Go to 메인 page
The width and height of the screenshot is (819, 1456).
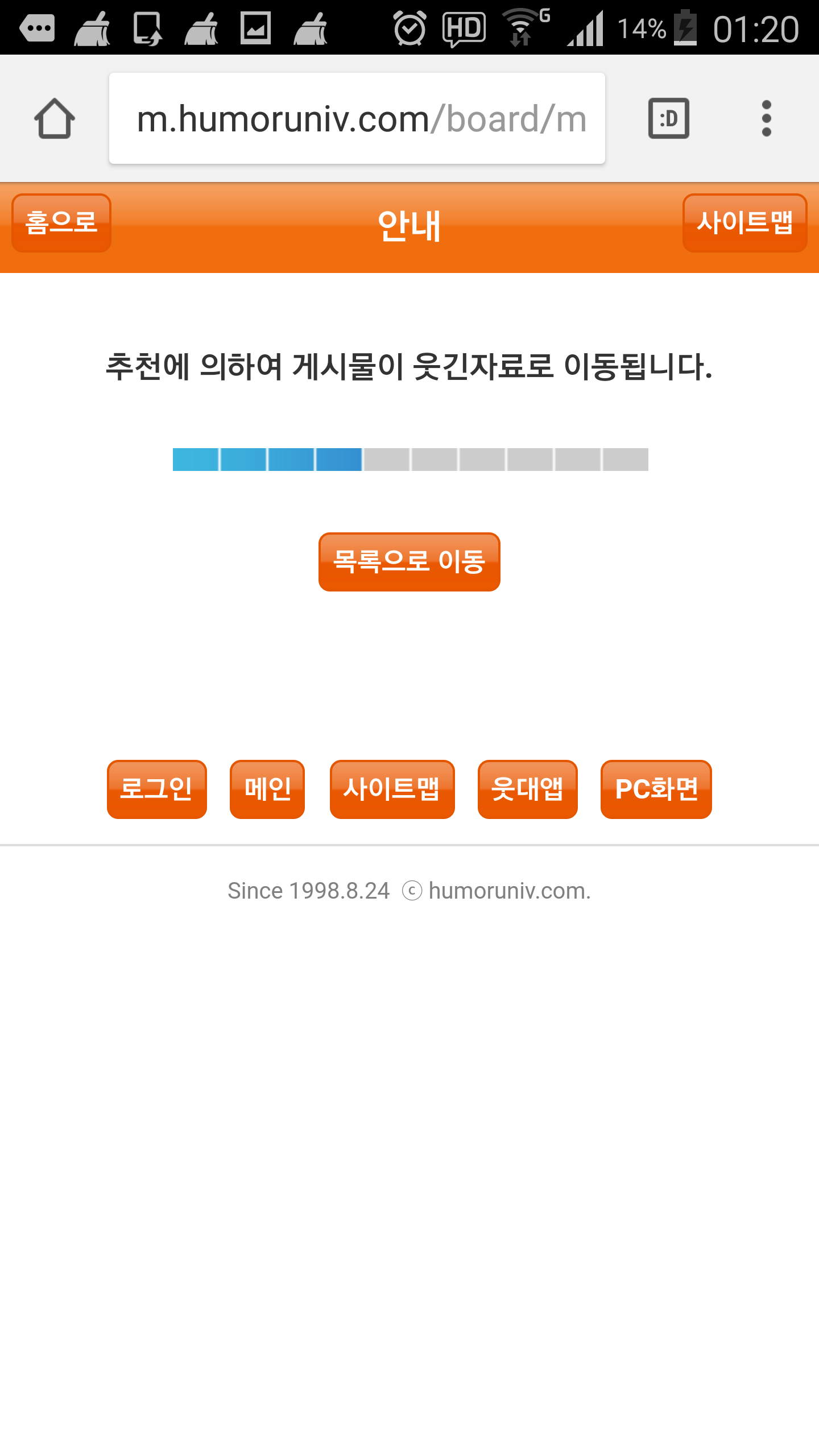pyautogui.click(x=267, y=789)
